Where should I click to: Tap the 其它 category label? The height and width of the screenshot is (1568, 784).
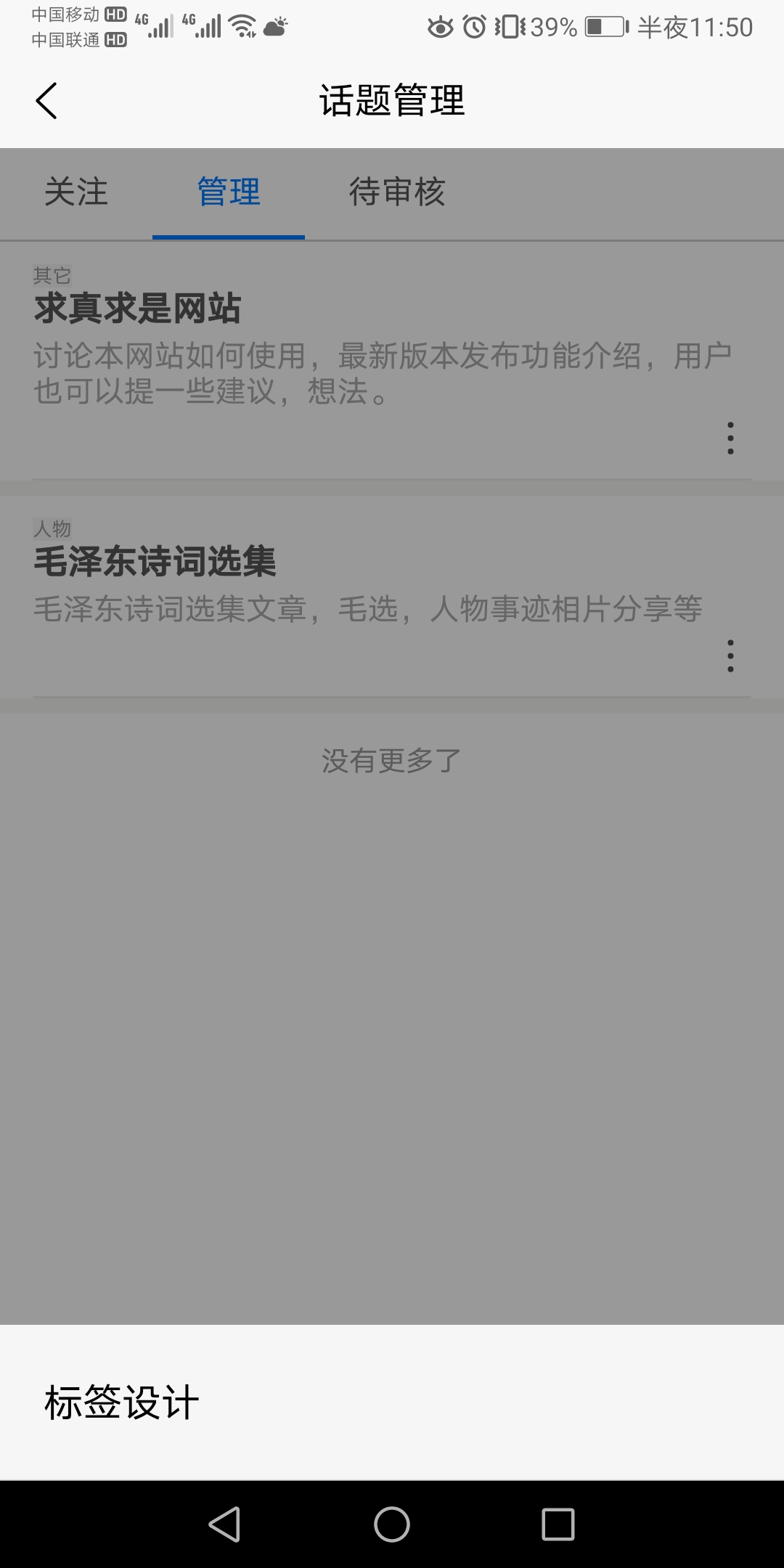point(51,274)
